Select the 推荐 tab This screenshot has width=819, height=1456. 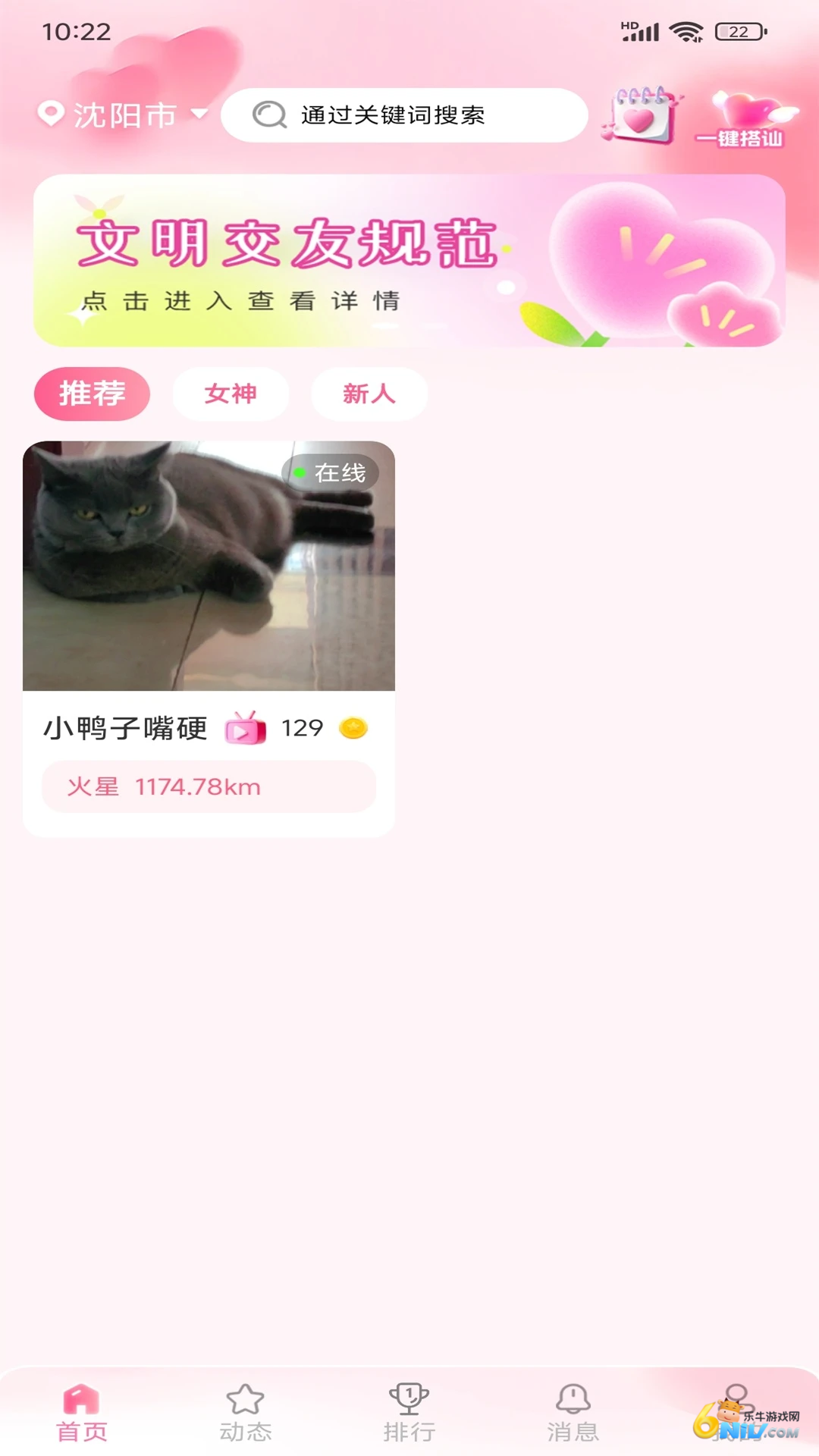point(92,394)
